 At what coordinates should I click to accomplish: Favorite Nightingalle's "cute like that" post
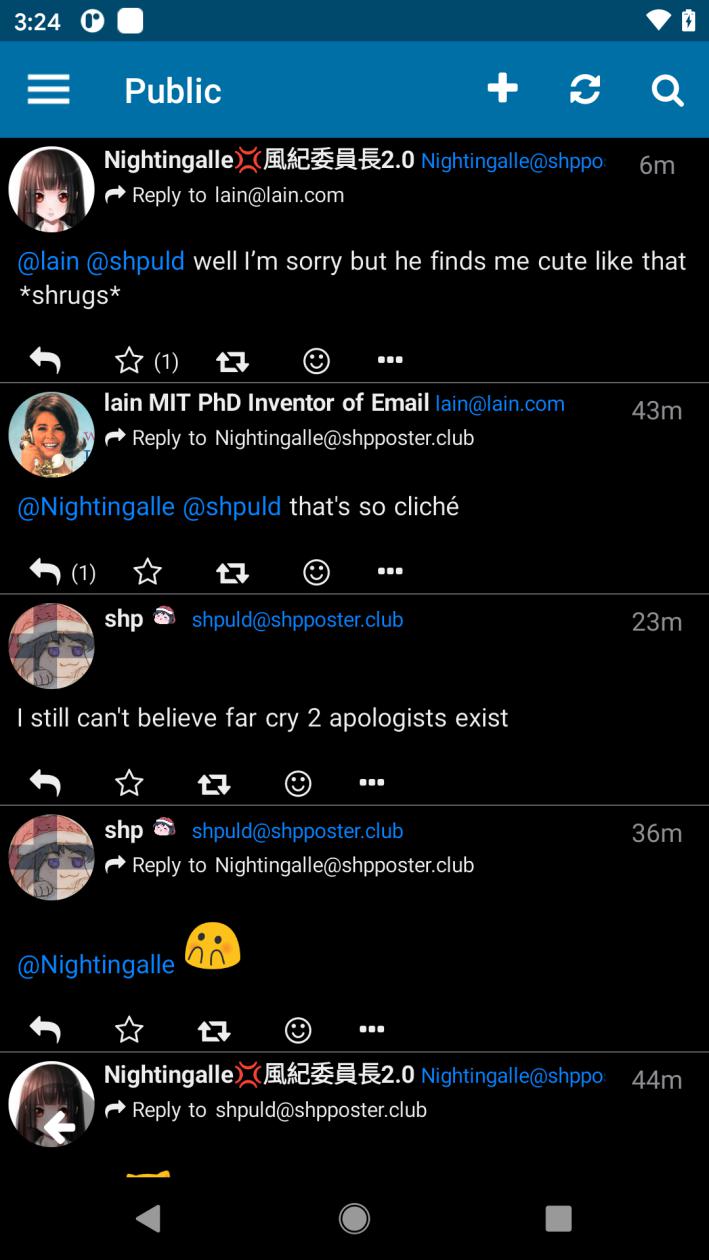click(x=130, y=360)
